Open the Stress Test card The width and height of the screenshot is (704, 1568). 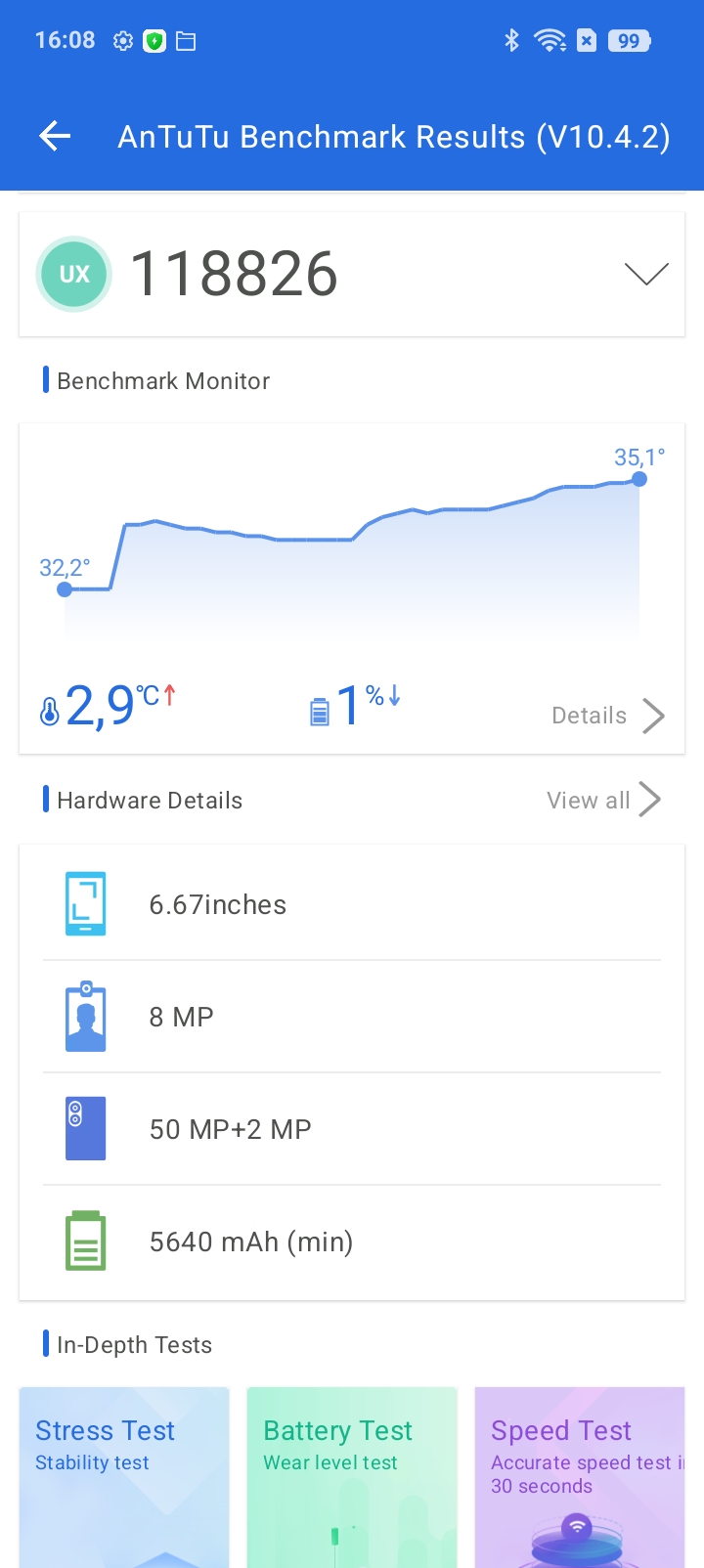(x=124, y=1477)
